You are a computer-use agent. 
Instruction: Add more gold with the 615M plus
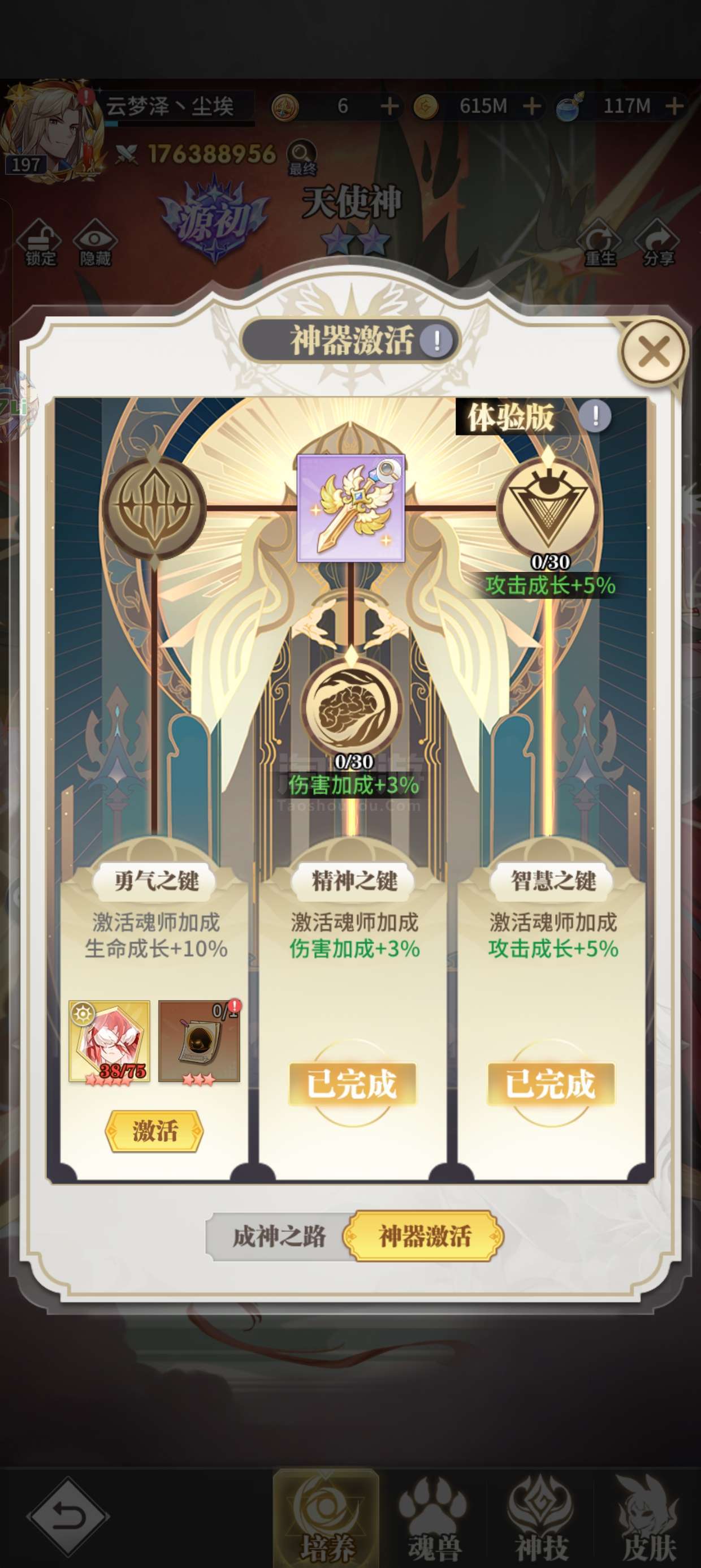(x=532, y=106)
